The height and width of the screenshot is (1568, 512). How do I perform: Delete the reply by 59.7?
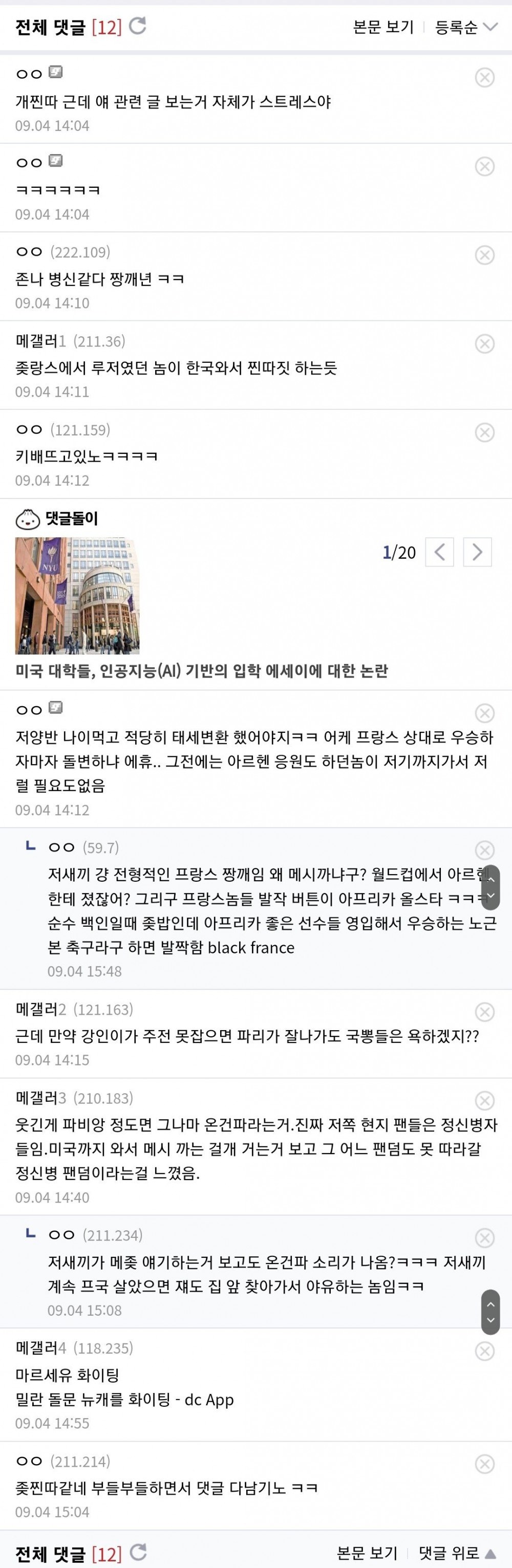click(484, 851)
